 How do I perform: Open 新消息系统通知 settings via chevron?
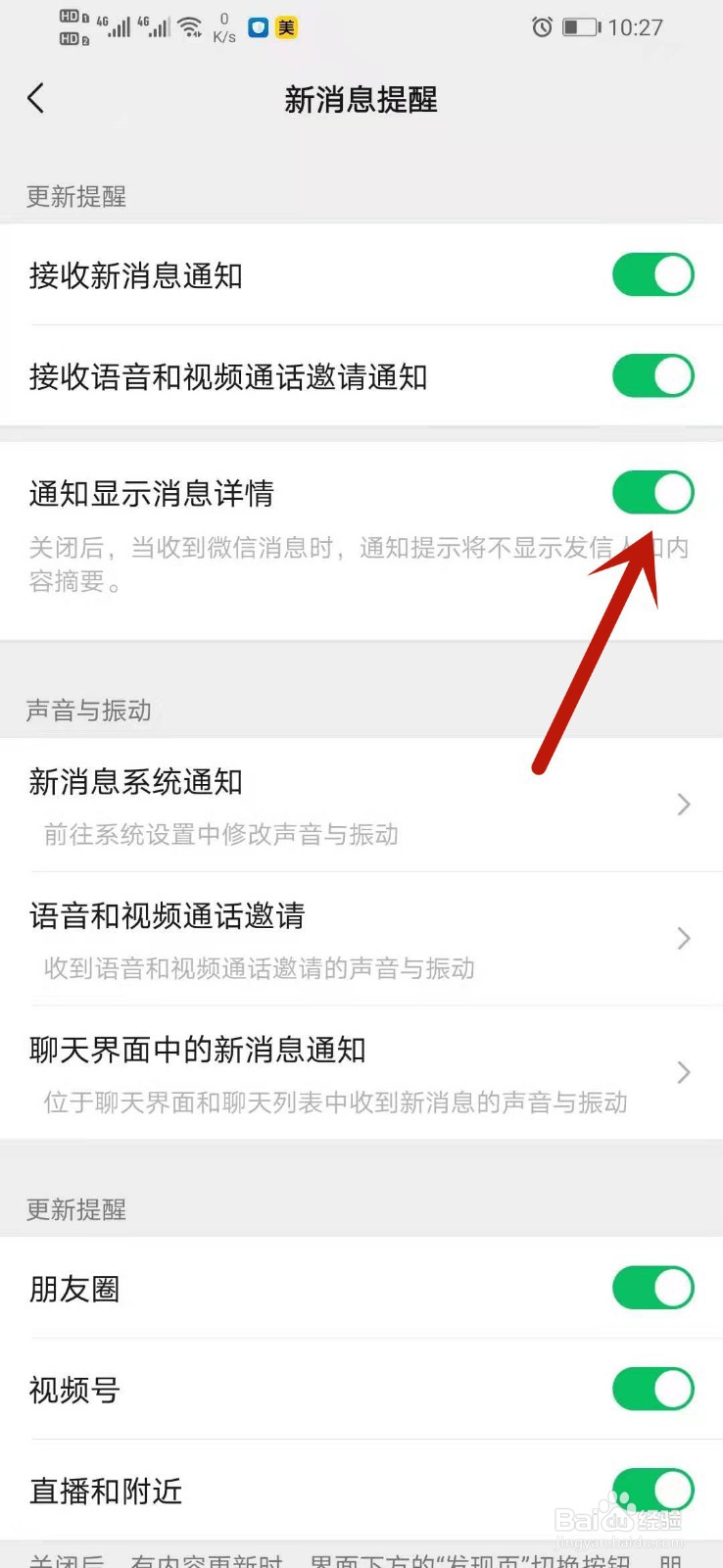pos(684,805)
